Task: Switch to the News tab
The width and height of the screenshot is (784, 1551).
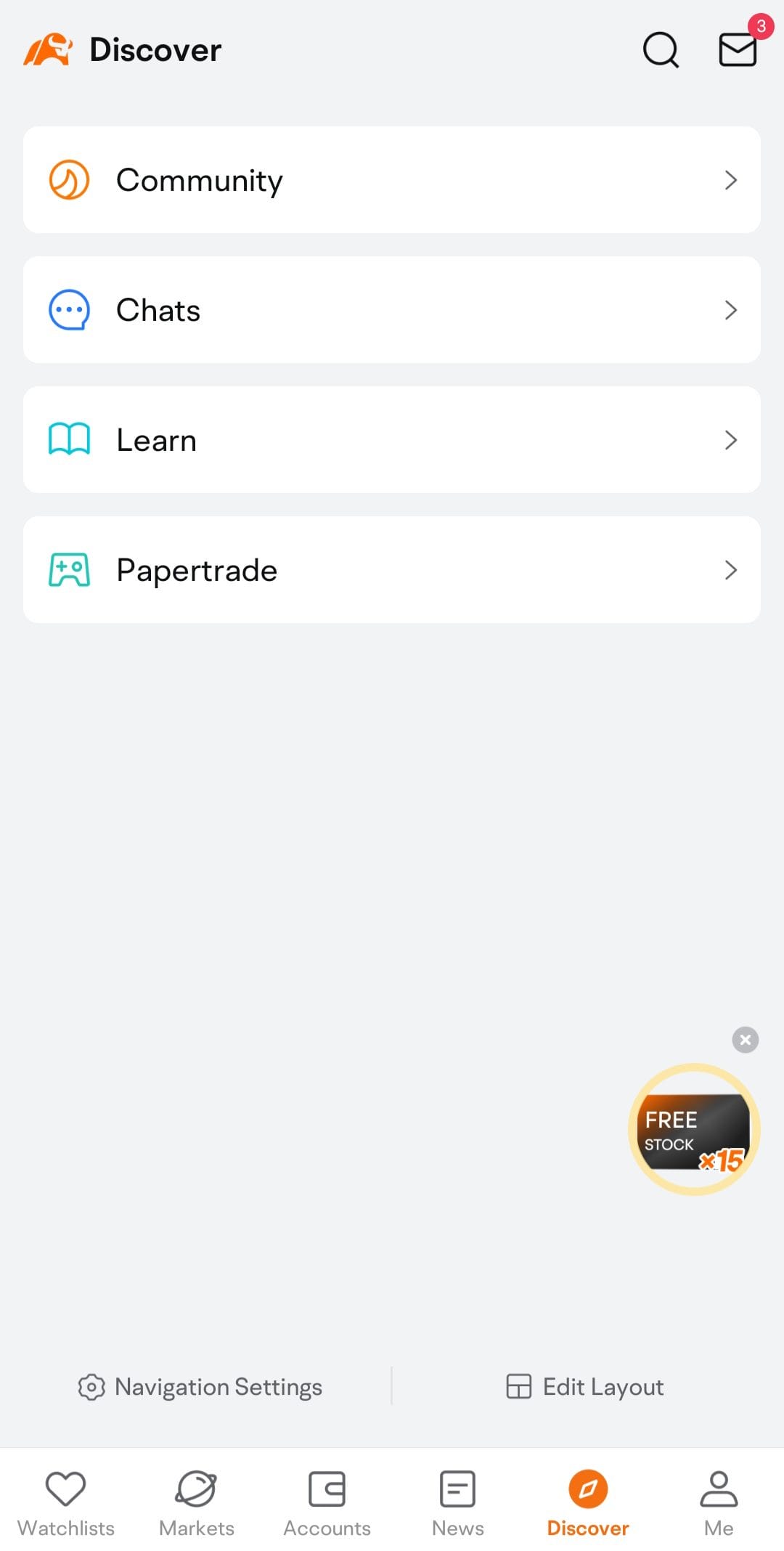Action: (x=457, y=1503)
